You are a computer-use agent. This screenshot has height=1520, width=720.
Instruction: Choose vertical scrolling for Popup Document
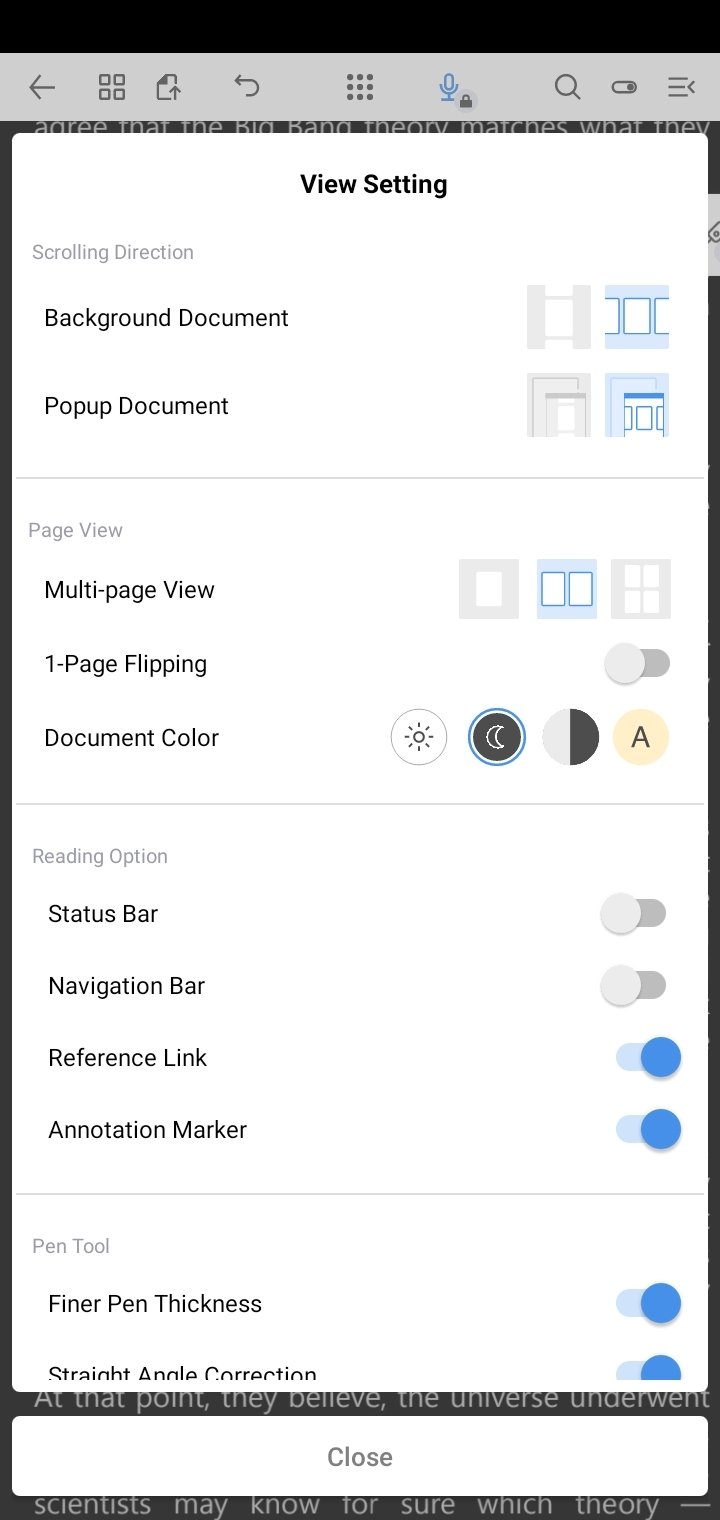[x=559, y=405]
